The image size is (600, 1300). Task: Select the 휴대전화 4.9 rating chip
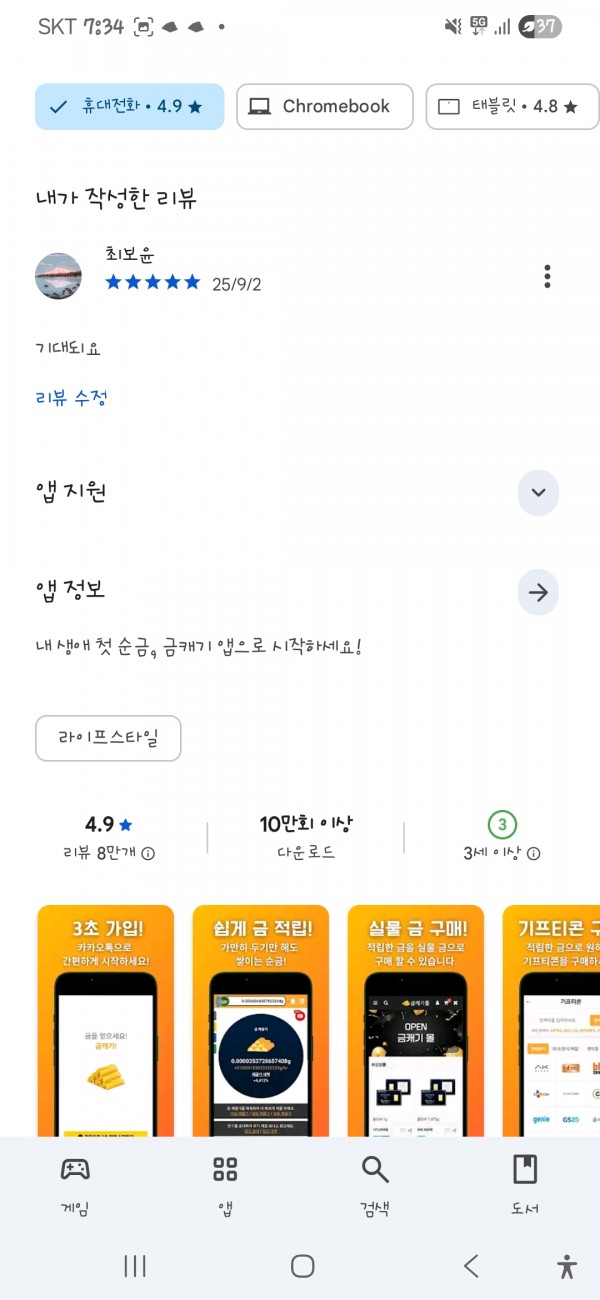point(129,106)
